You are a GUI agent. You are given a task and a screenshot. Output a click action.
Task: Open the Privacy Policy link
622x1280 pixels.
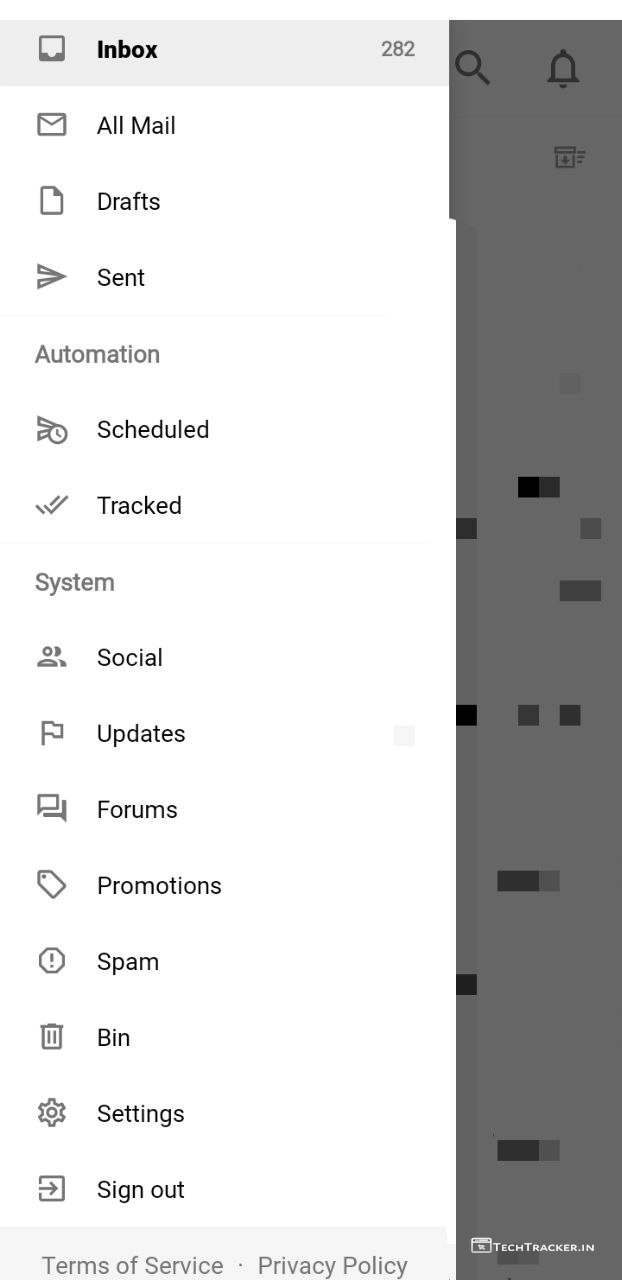332,1265
